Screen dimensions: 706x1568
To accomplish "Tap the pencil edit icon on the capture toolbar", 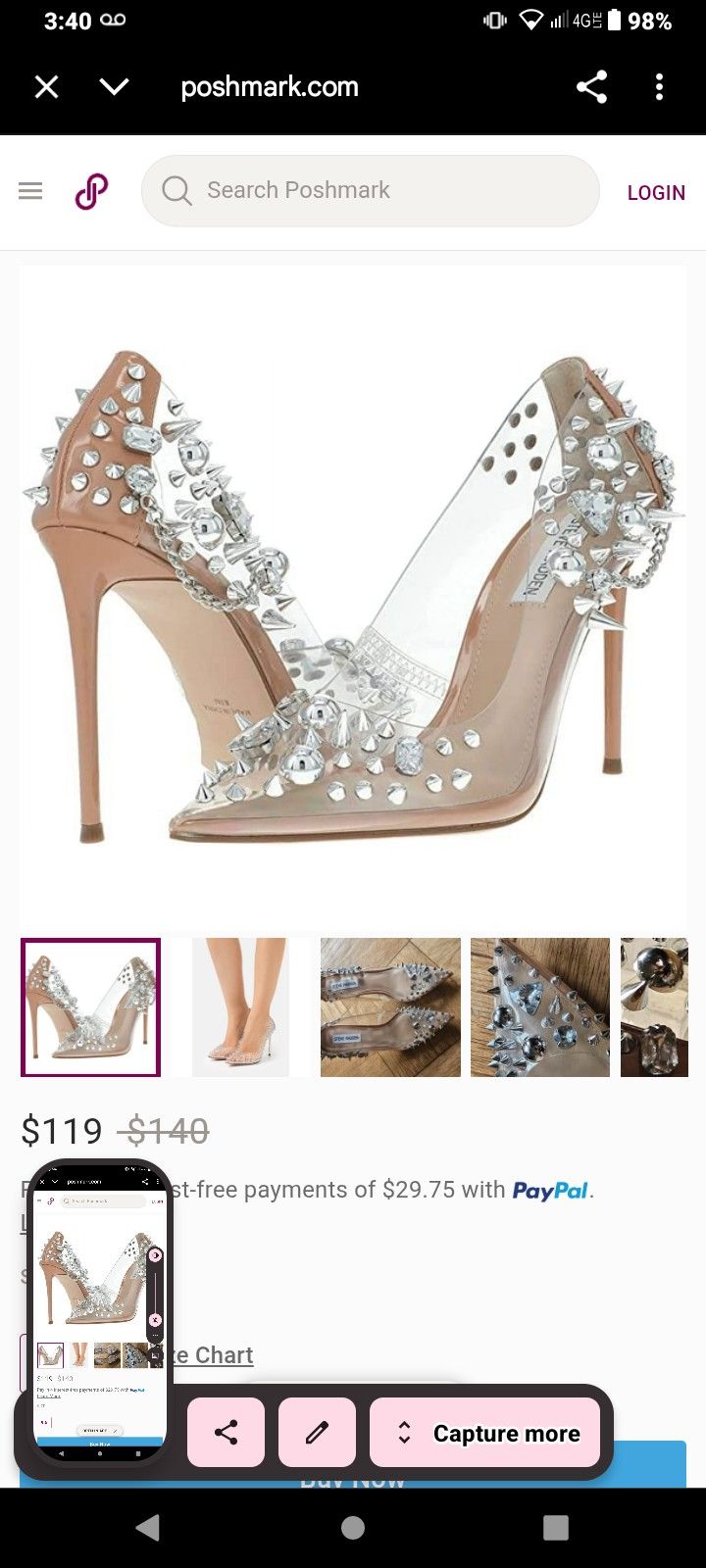I will (316, 1432).
